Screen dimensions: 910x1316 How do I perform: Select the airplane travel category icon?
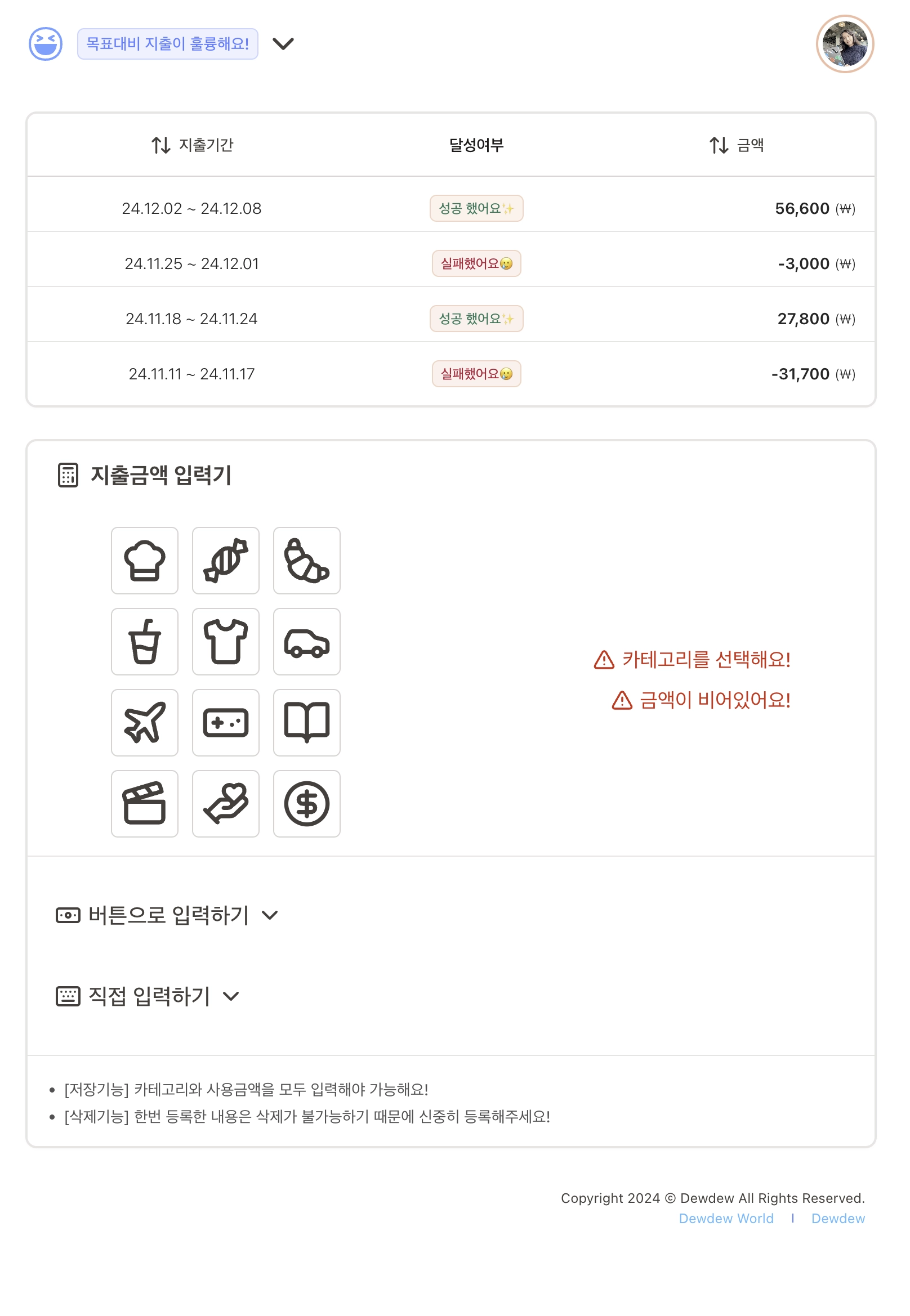click(145, 723)
